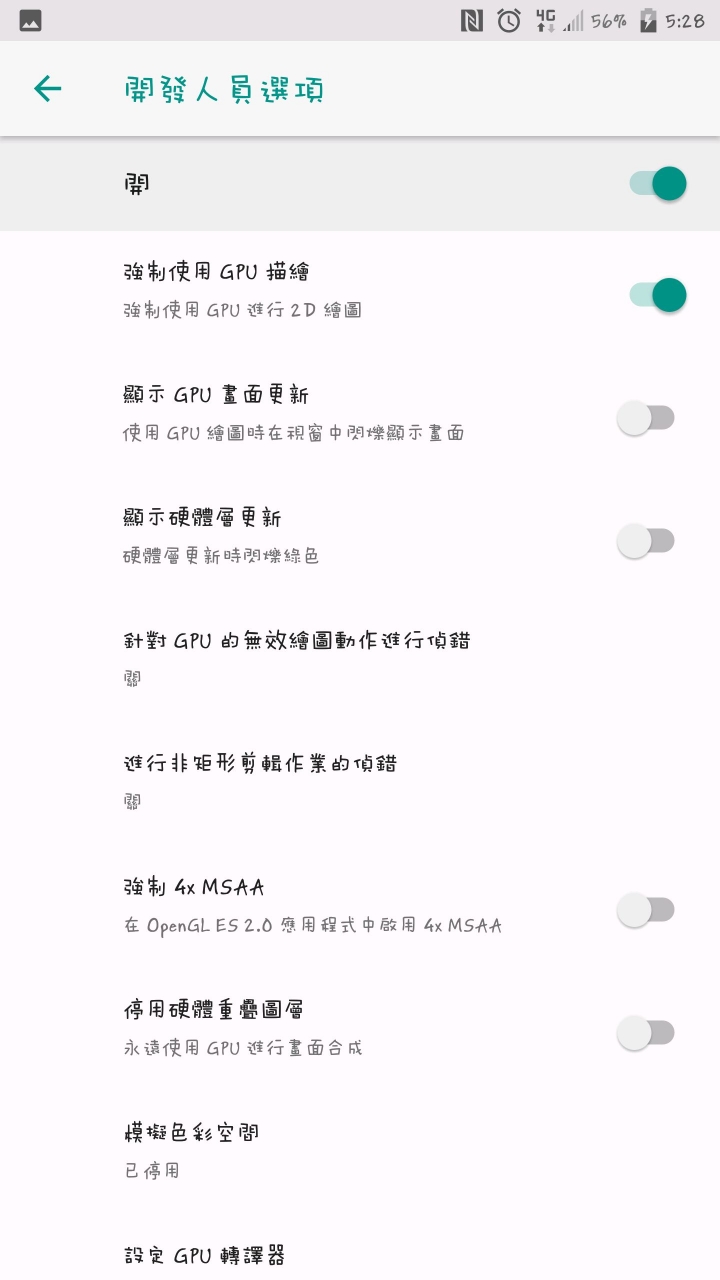Turn on 顯示硬體層更新

tap(646, 541)
